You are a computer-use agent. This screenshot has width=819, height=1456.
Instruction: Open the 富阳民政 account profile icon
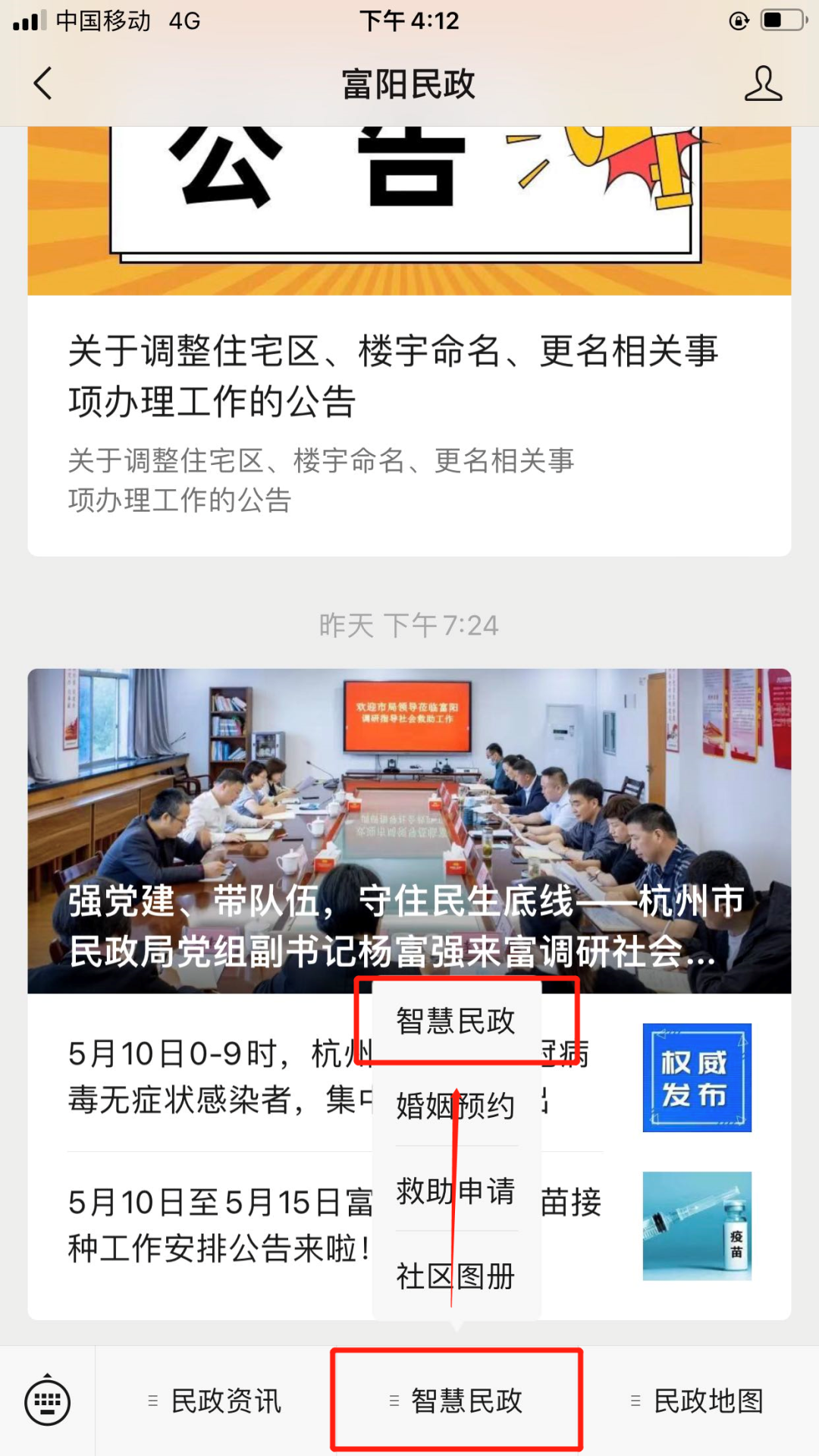click(x=762, y=83)
